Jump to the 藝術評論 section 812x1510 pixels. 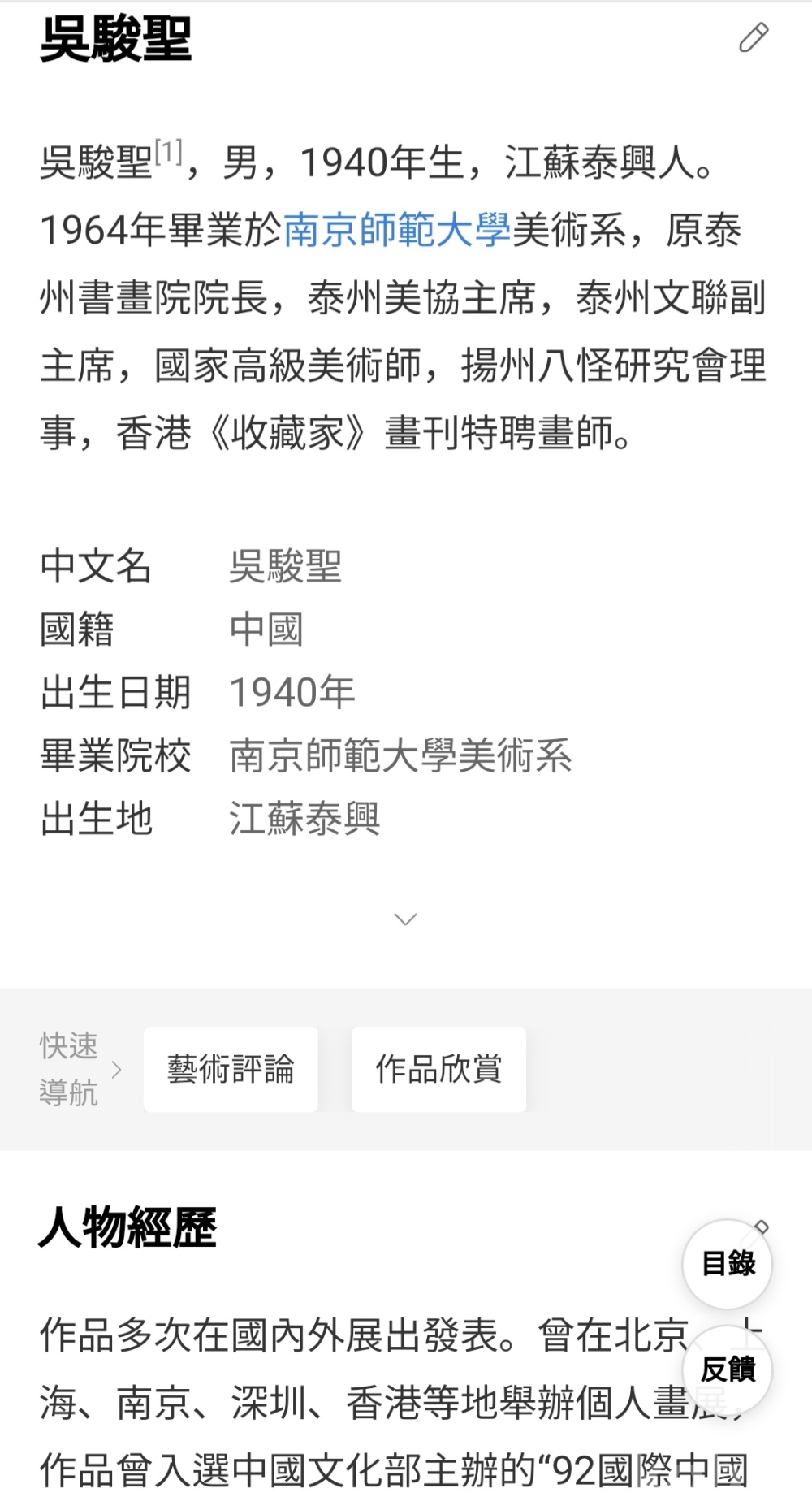pyautogui.click(x=231, y=1069)
